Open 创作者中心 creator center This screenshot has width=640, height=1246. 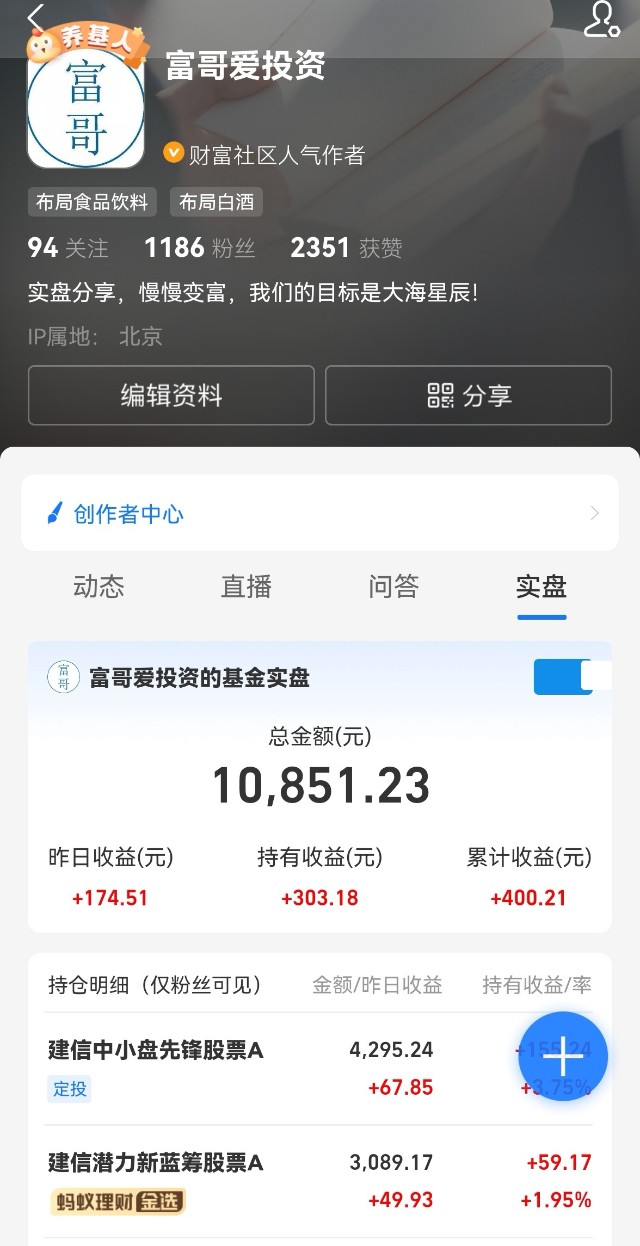(x=320, y=514)
